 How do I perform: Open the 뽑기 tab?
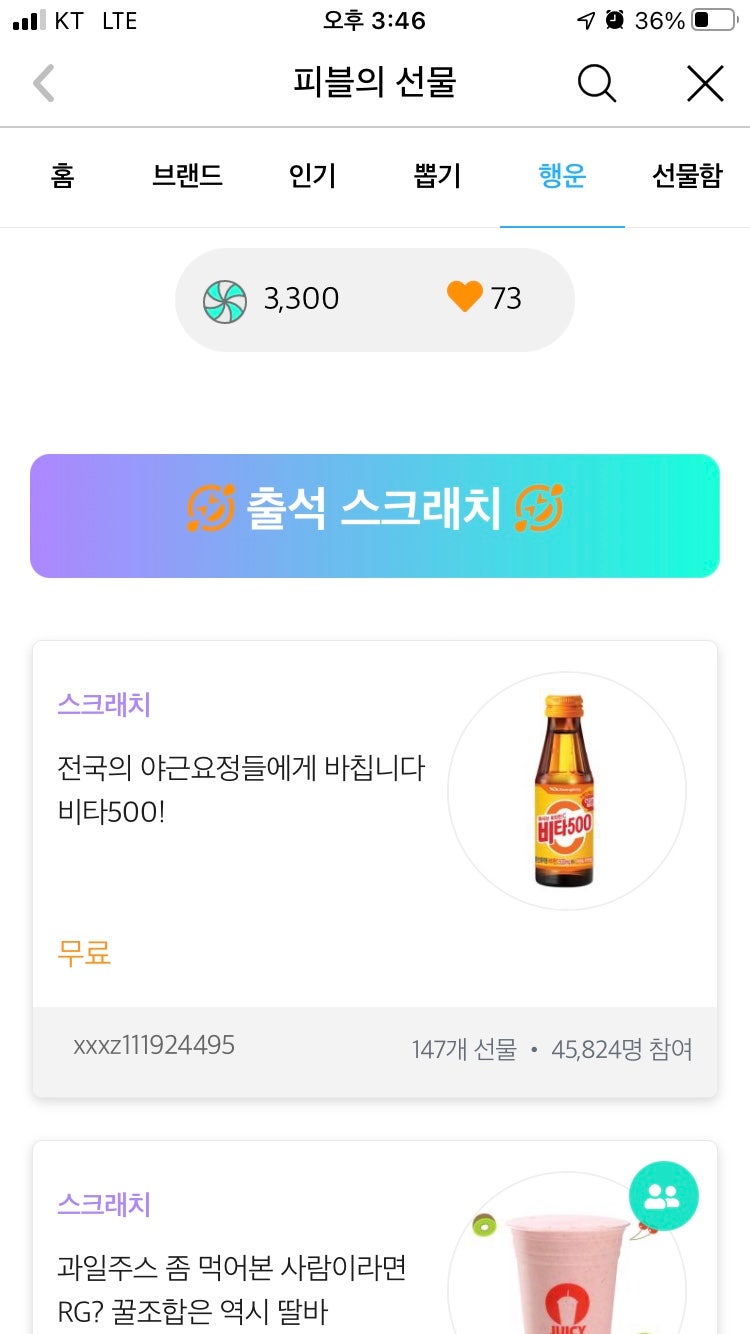coord(435,176)
